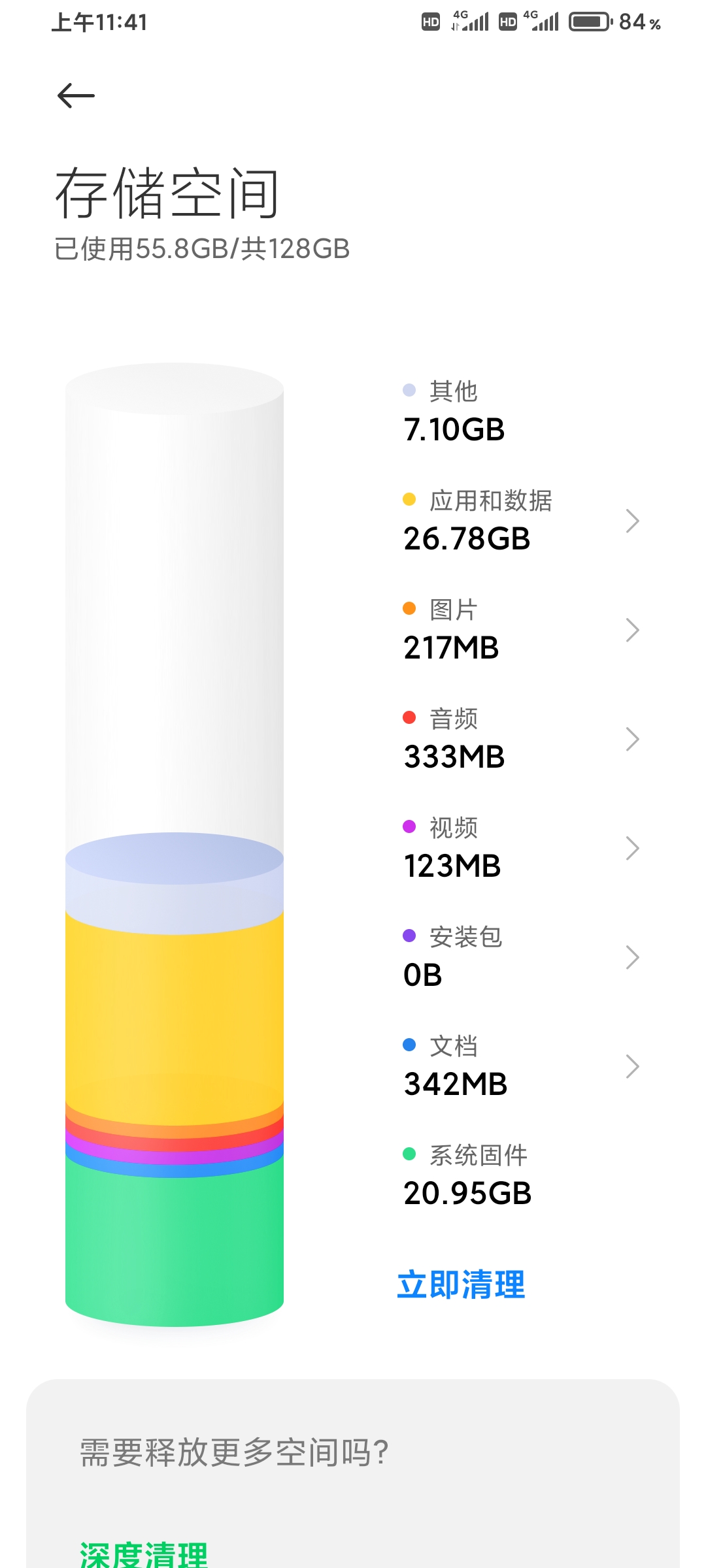Go back using the arrow icon
Viewport: 706px width, 1568px height.
76,96
